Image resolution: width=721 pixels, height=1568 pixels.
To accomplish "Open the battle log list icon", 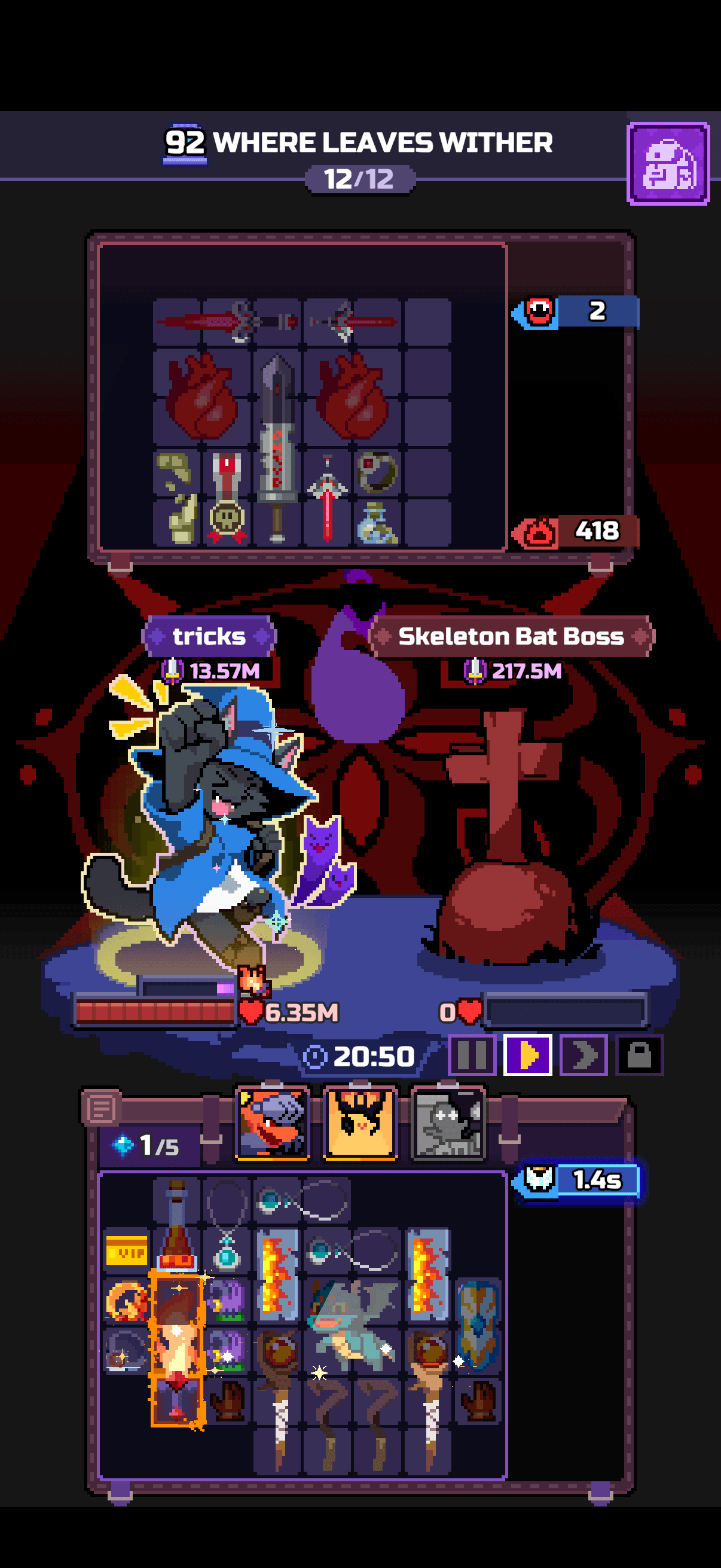I will (101, 1108).
